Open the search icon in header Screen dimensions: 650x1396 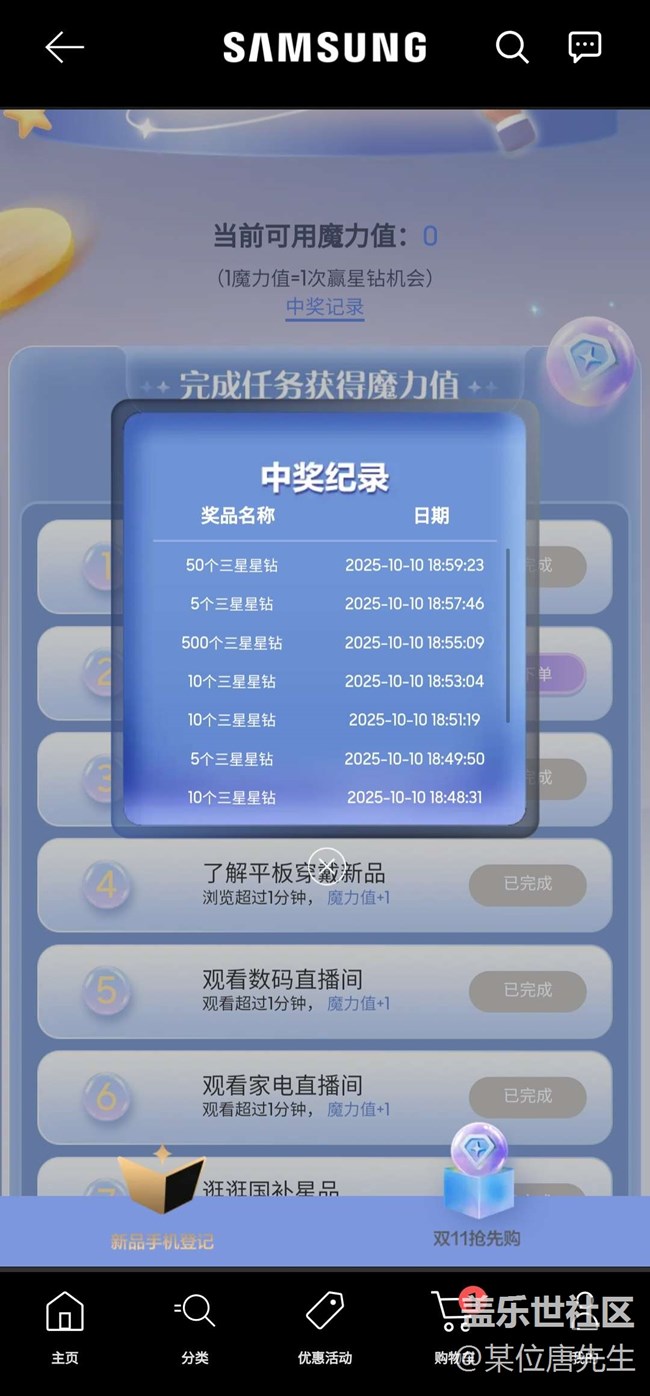click(512, 47)
